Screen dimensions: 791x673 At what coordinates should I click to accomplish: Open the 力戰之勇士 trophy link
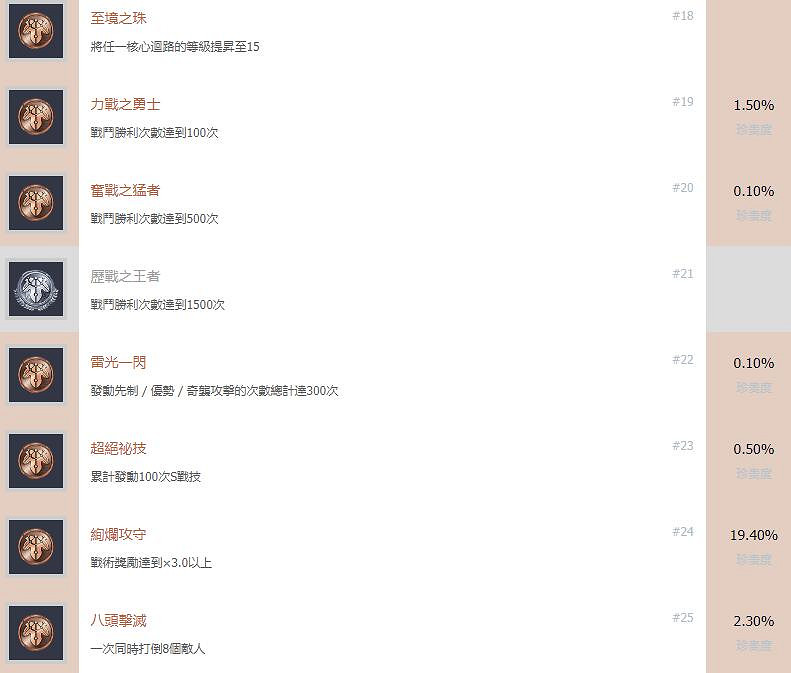pos(125,104)
